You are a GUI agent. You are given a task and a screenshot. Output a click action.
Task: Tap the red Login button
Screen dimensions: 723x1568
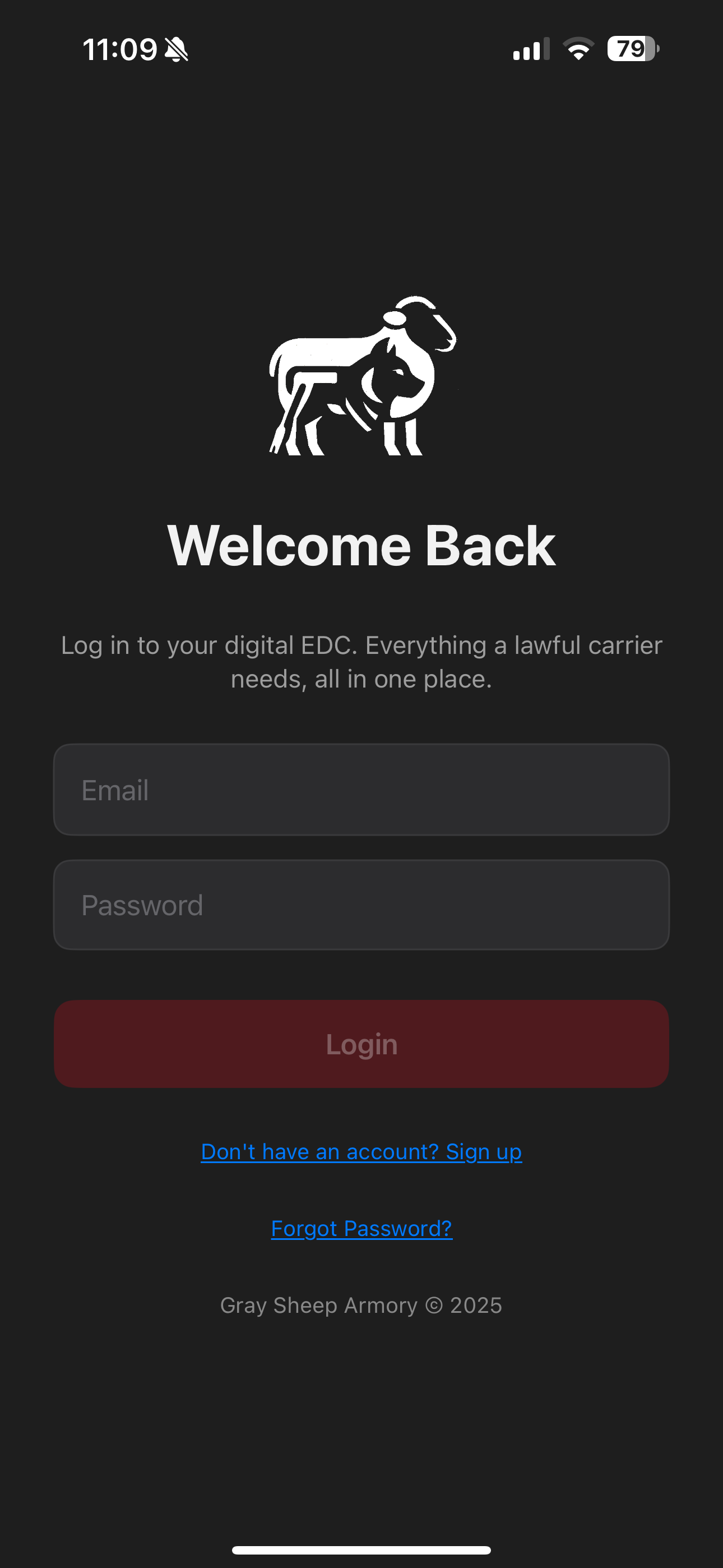pyautogui.click(x=361, y=1044)
